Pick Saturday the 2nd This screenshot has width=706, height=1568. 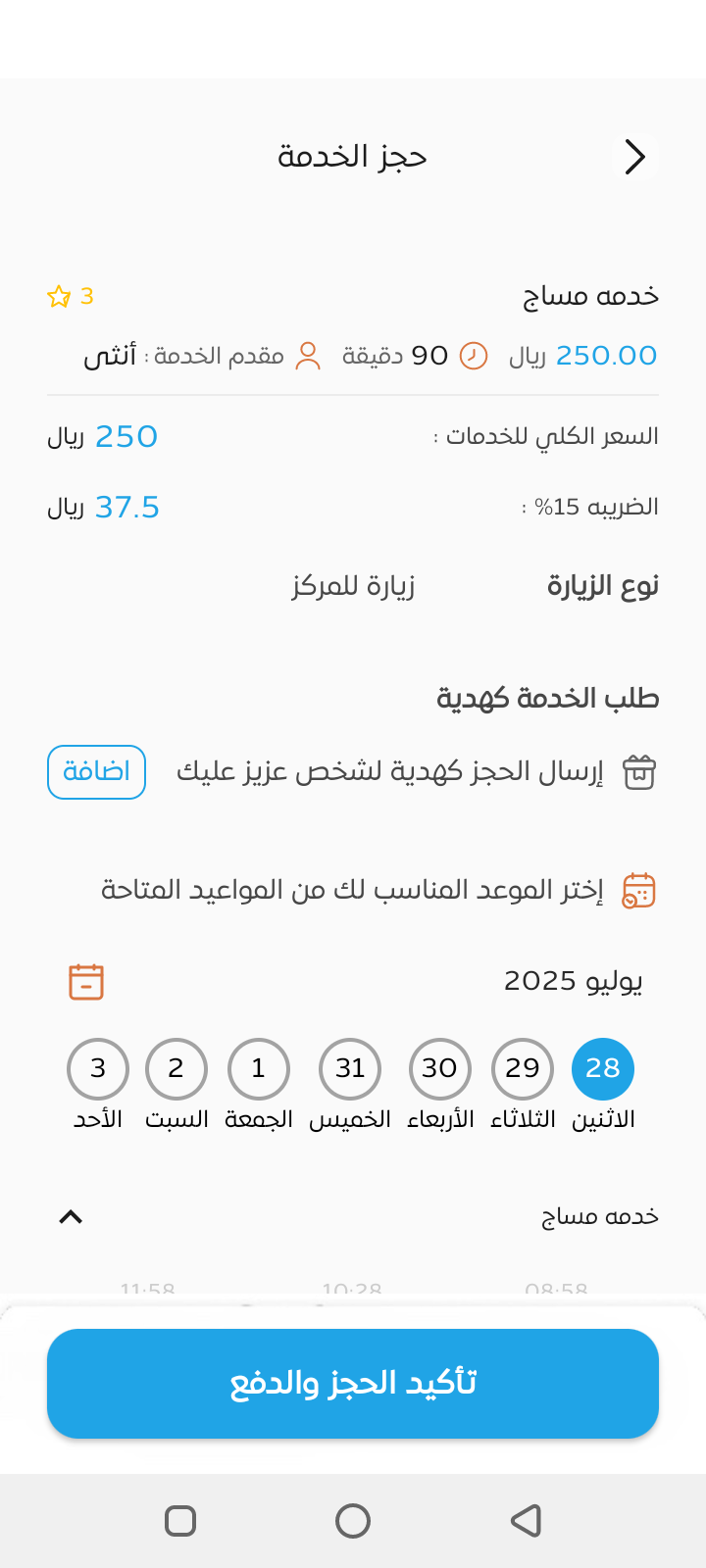[176, 1069]
